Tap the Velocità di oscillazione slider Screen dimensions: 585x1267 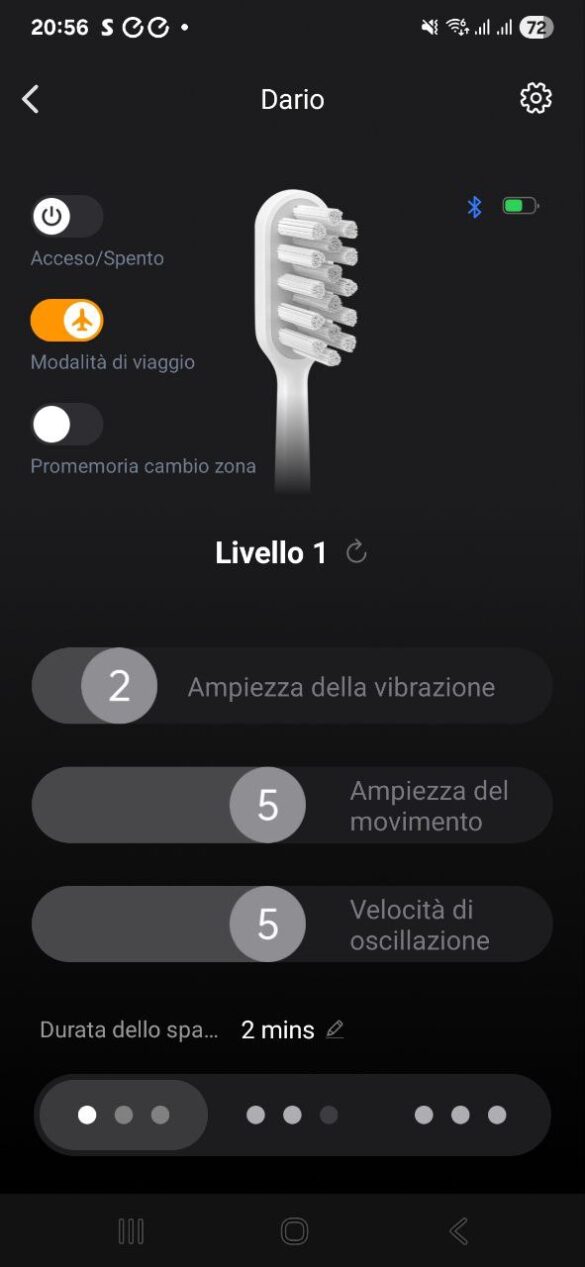pyautogui.click(x=292, y=924)
